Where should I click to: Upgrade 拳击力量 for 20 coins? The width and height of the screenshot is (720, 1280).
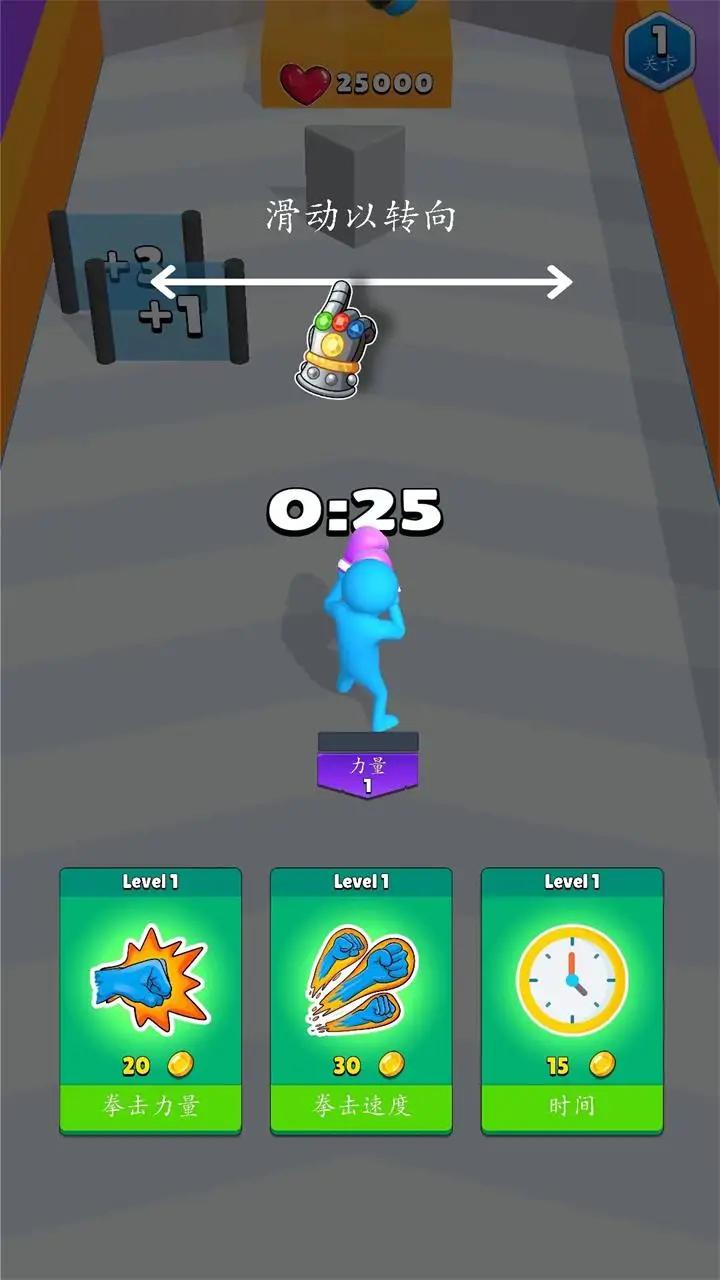coord(150,1000)
